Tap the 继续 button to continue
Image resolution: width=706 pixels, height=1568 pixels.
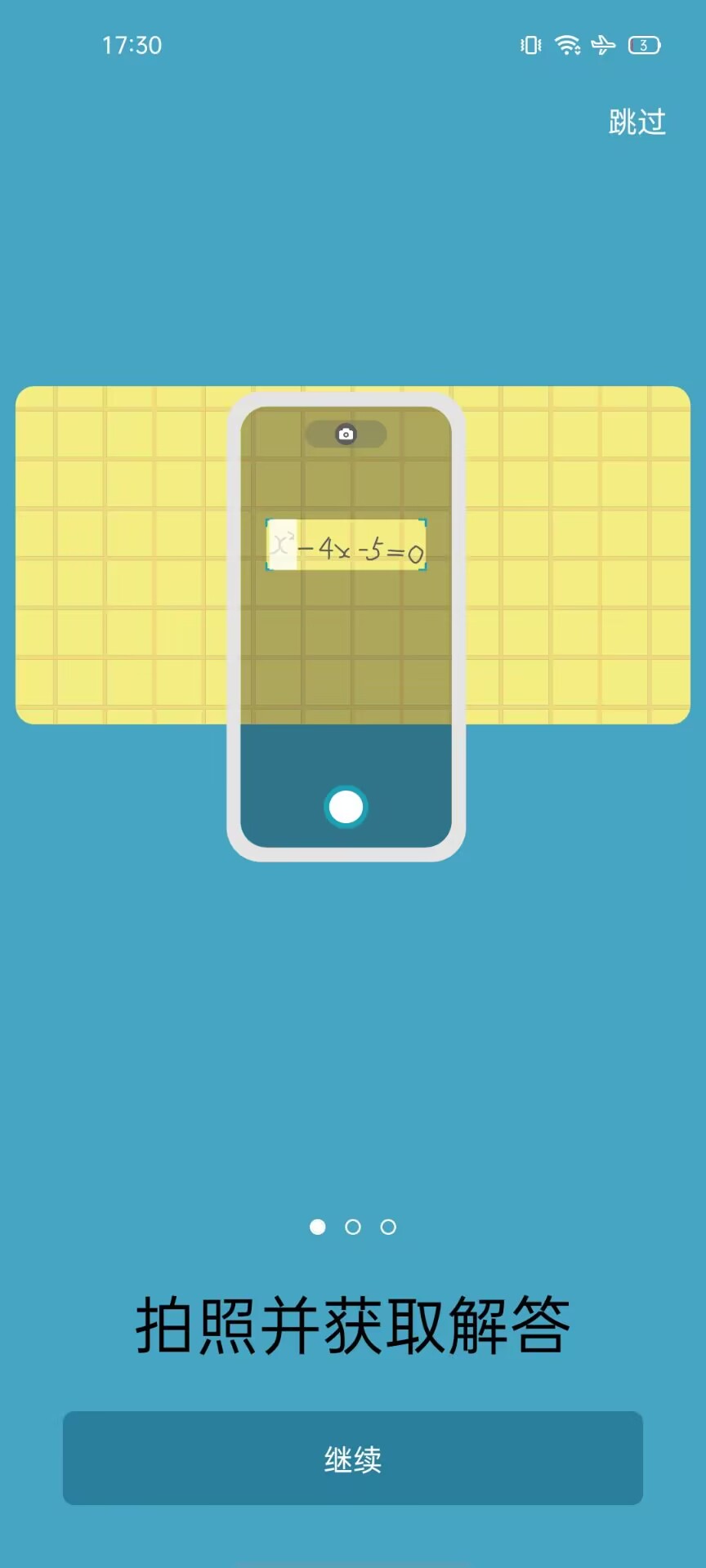[x=353, y=1458]
